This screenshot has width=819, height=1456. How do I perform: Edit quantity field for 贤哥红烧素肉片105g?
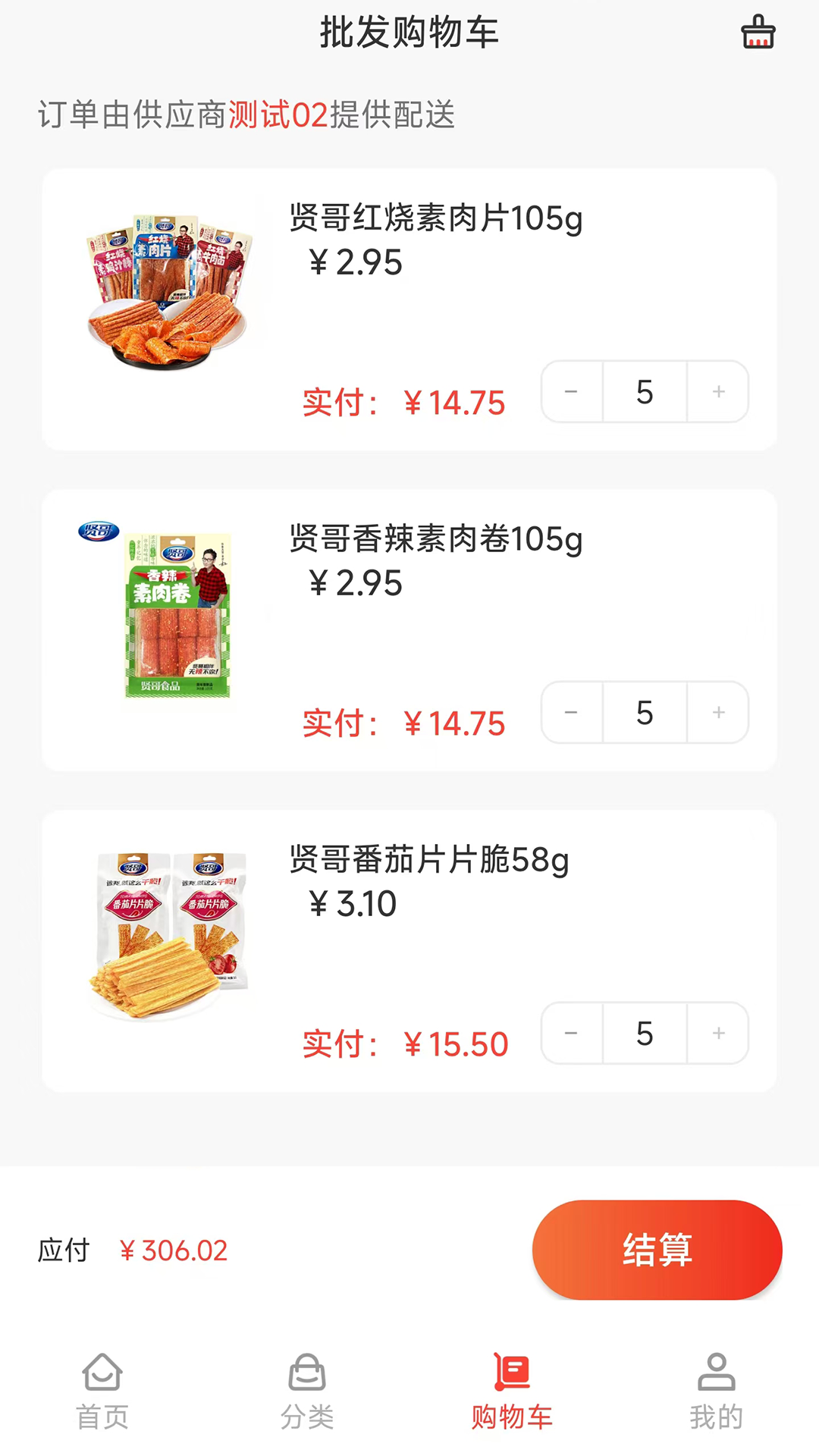pos(645,392)
